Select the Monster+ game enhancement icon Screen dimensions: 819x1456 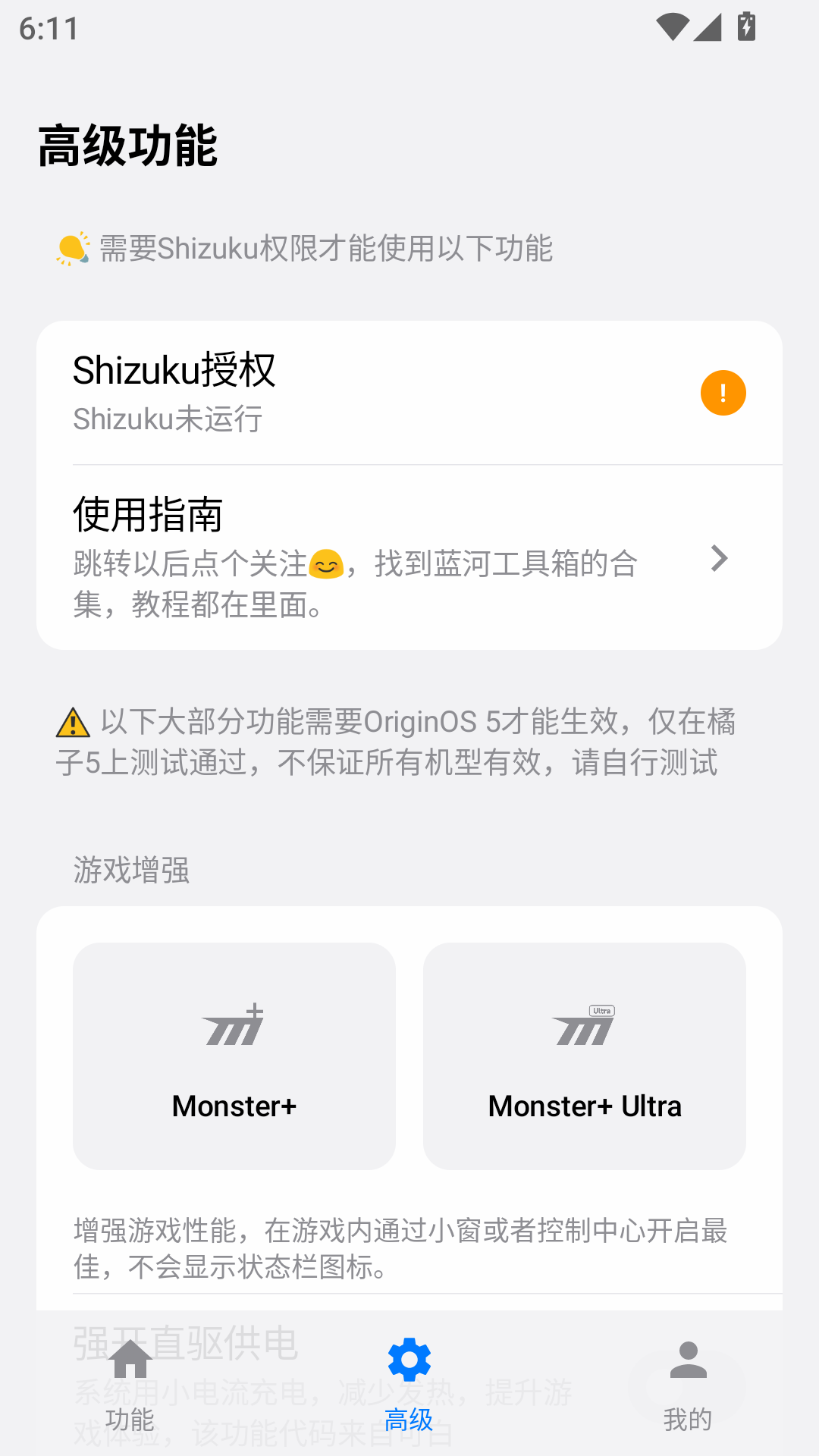234,1028
